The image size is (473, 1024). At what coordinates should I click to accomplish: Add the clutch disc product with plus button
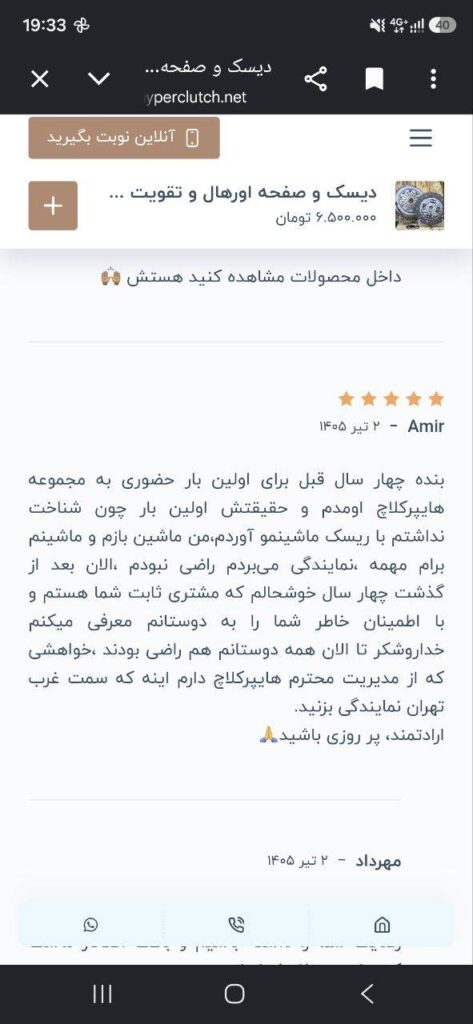(53, 206)
